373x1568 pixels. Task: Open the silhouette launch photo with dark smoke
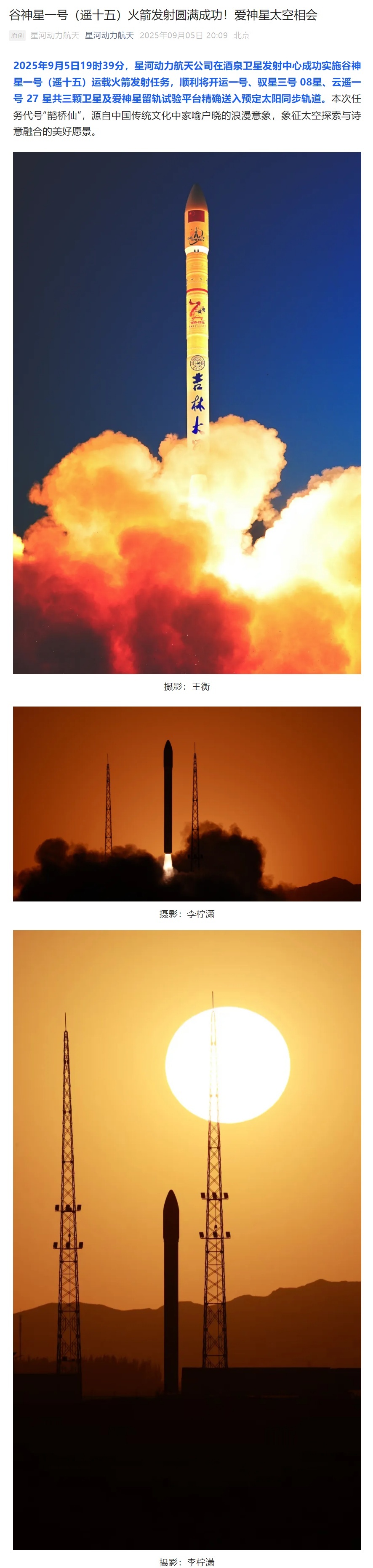tap(187, 803)
